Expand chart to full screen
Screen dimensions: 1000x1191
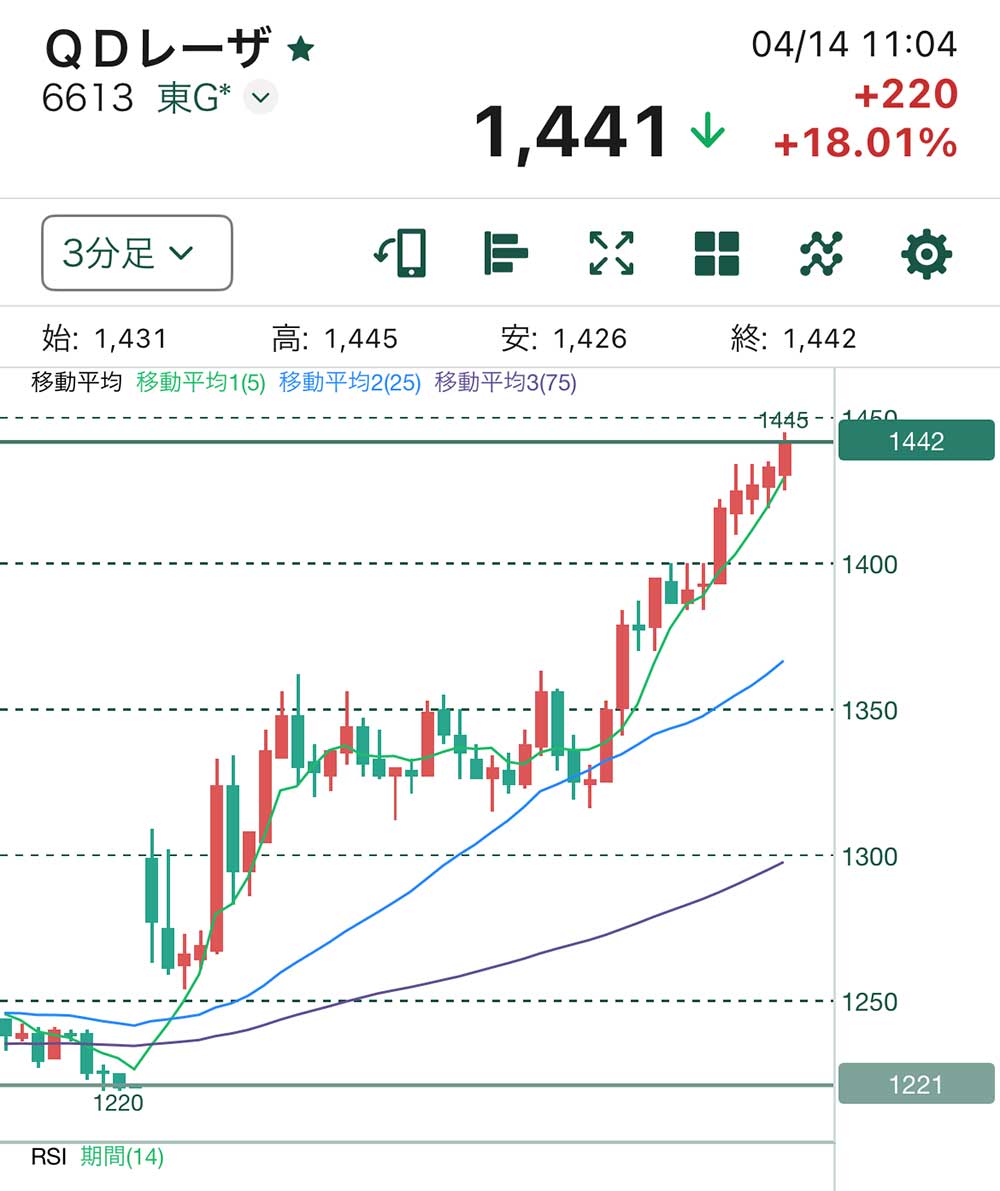(x=610, y=253)
